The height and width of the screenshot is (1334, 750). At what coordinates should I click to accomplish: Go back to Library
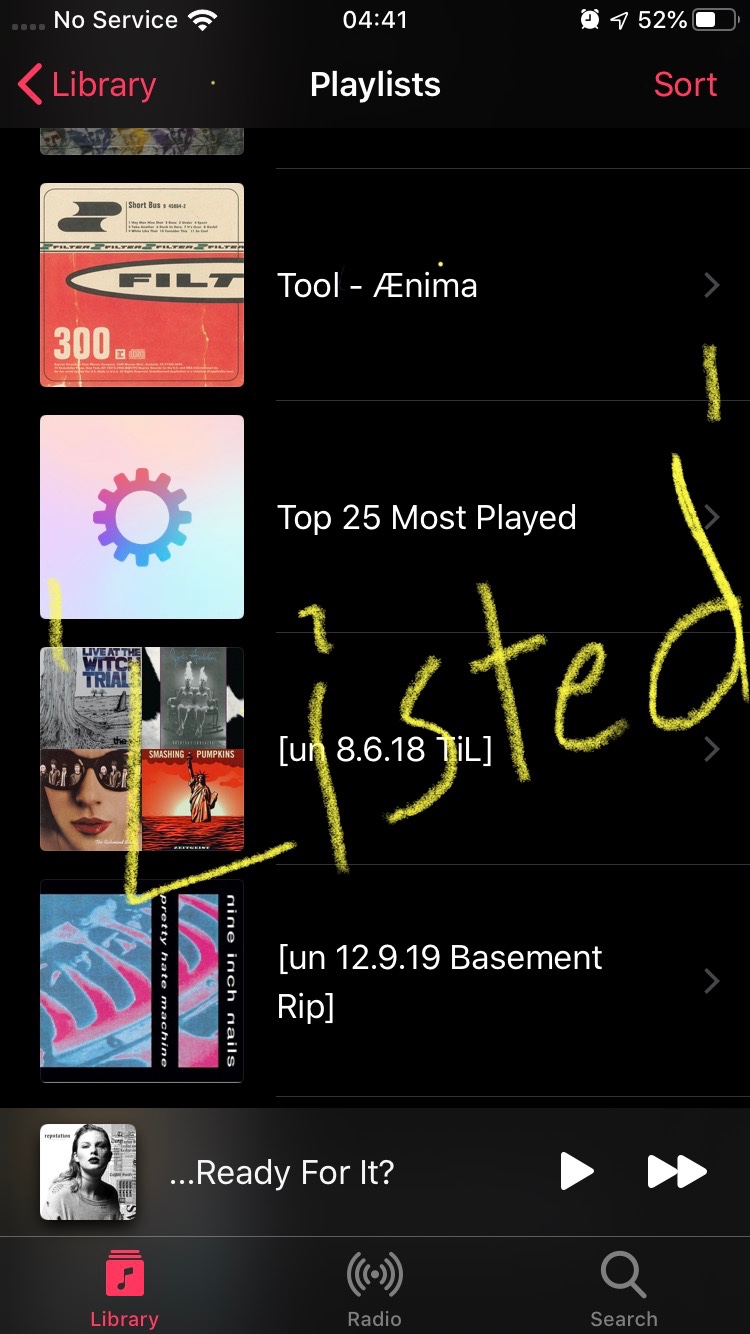(x=88, y=85)
